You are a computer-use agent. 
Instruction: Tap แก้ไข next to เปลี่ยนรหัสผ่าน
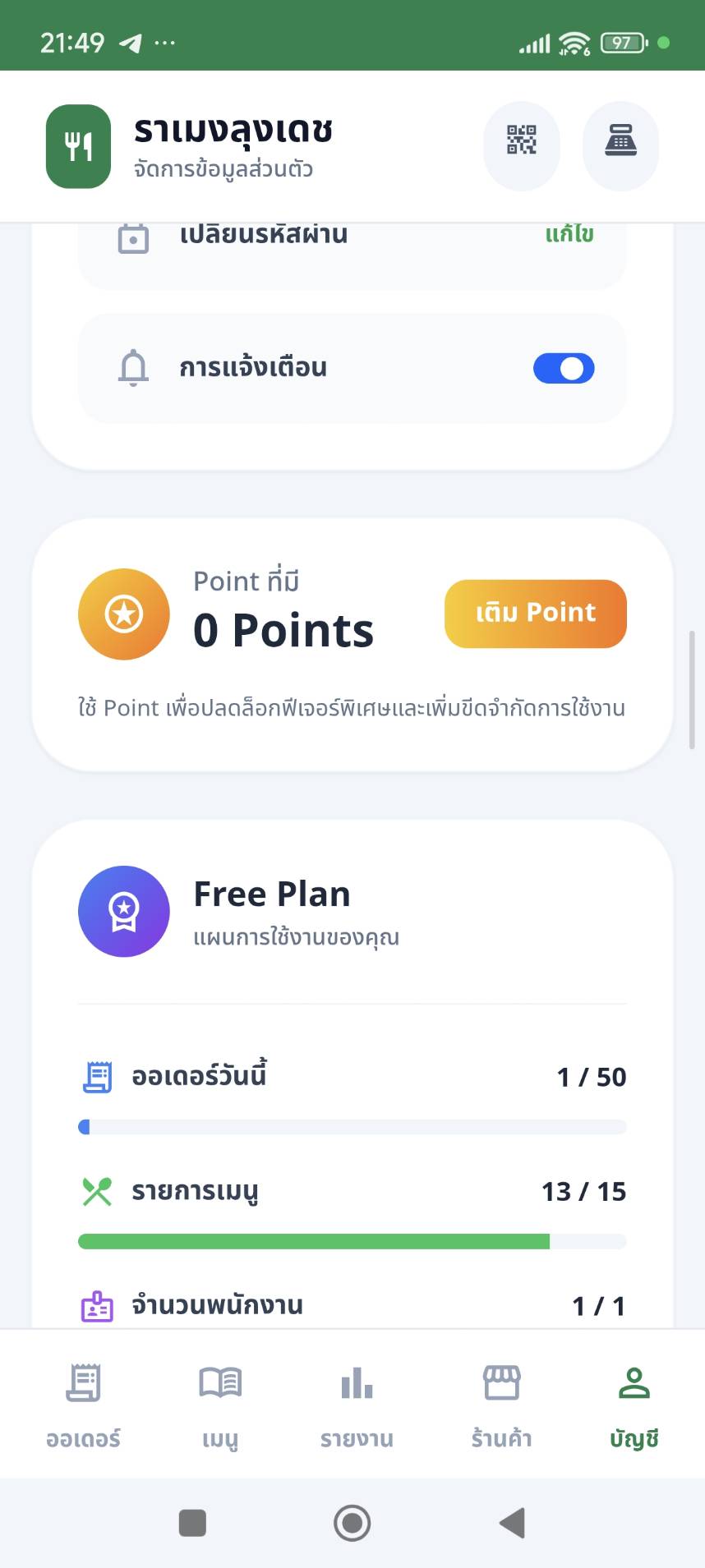tap(569, 235)
